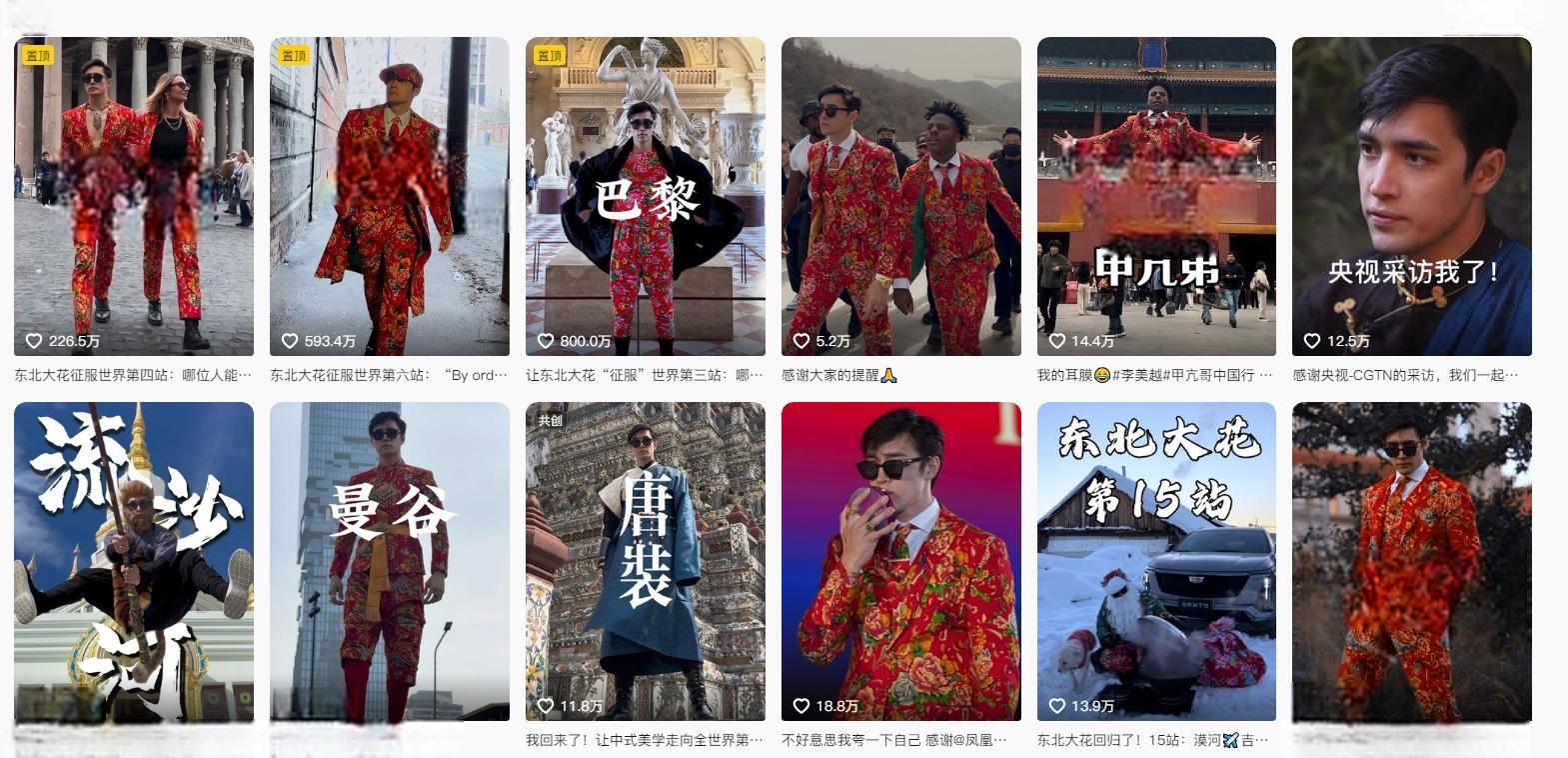The image size is (1568, 758).
Task: Open the 曼谷 video tile
Action: click(x=389, y=561)
